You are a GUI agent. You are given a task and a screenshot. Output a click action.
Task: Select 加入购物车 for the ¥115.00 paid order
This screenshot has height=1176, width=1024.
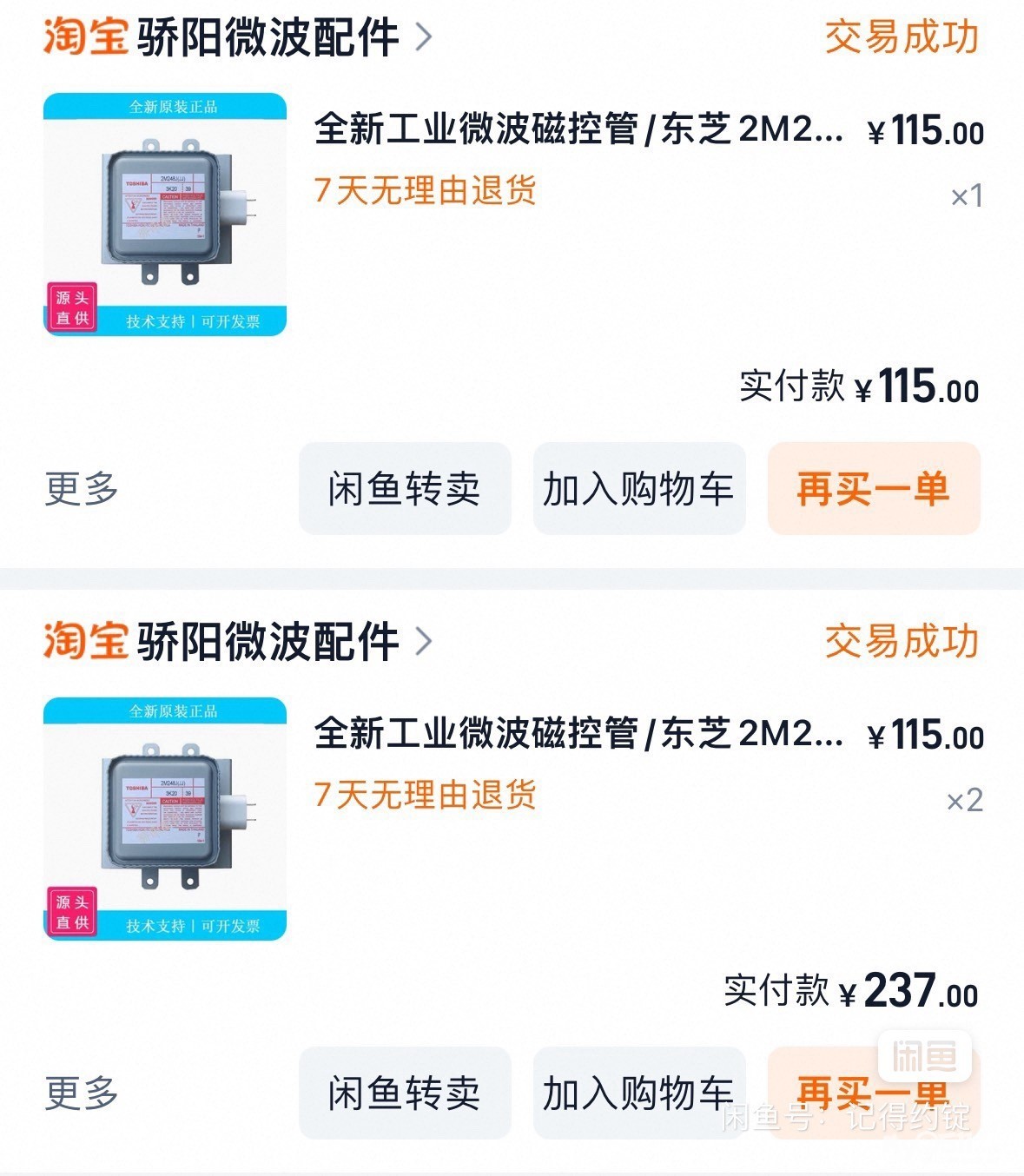pyautogui.click(x=639, y=488)
